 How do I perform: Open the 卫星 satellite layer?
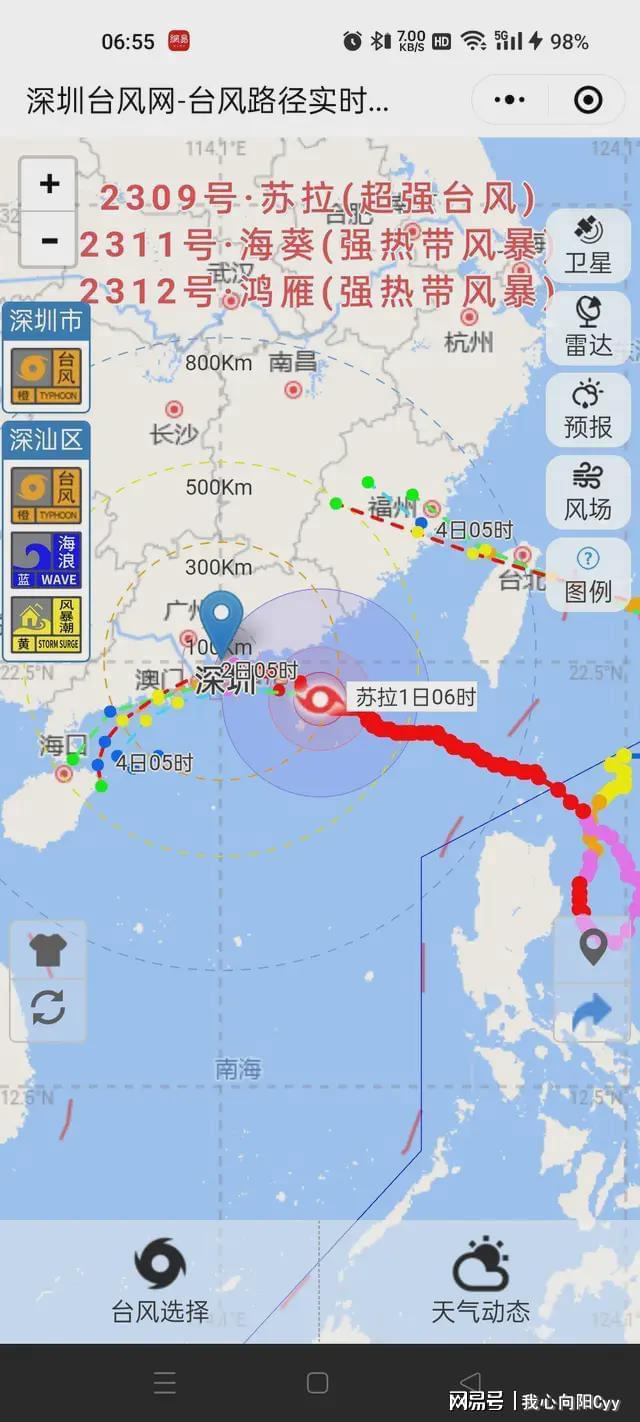588,245
